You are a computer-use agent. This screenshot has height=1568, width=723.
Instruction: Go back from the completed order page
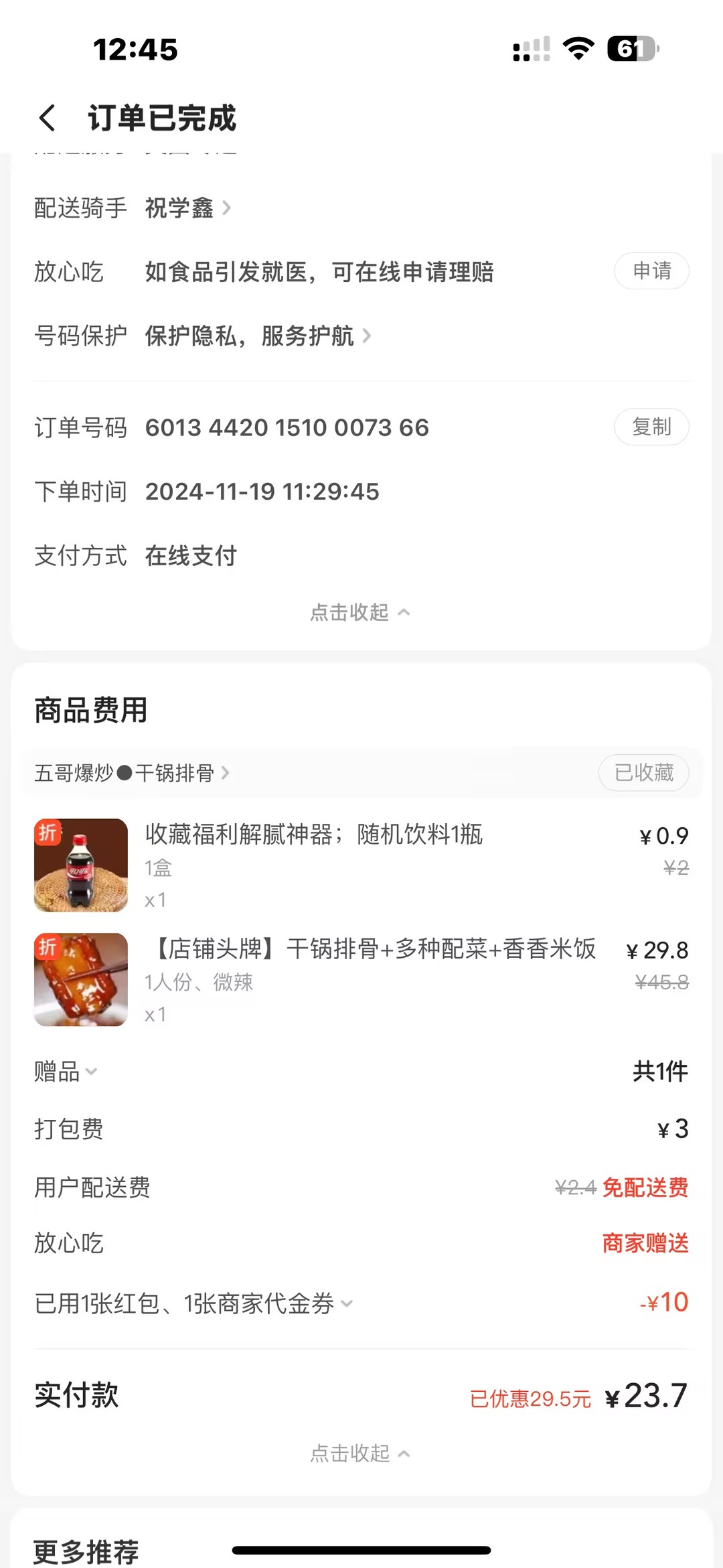(48, 118)
